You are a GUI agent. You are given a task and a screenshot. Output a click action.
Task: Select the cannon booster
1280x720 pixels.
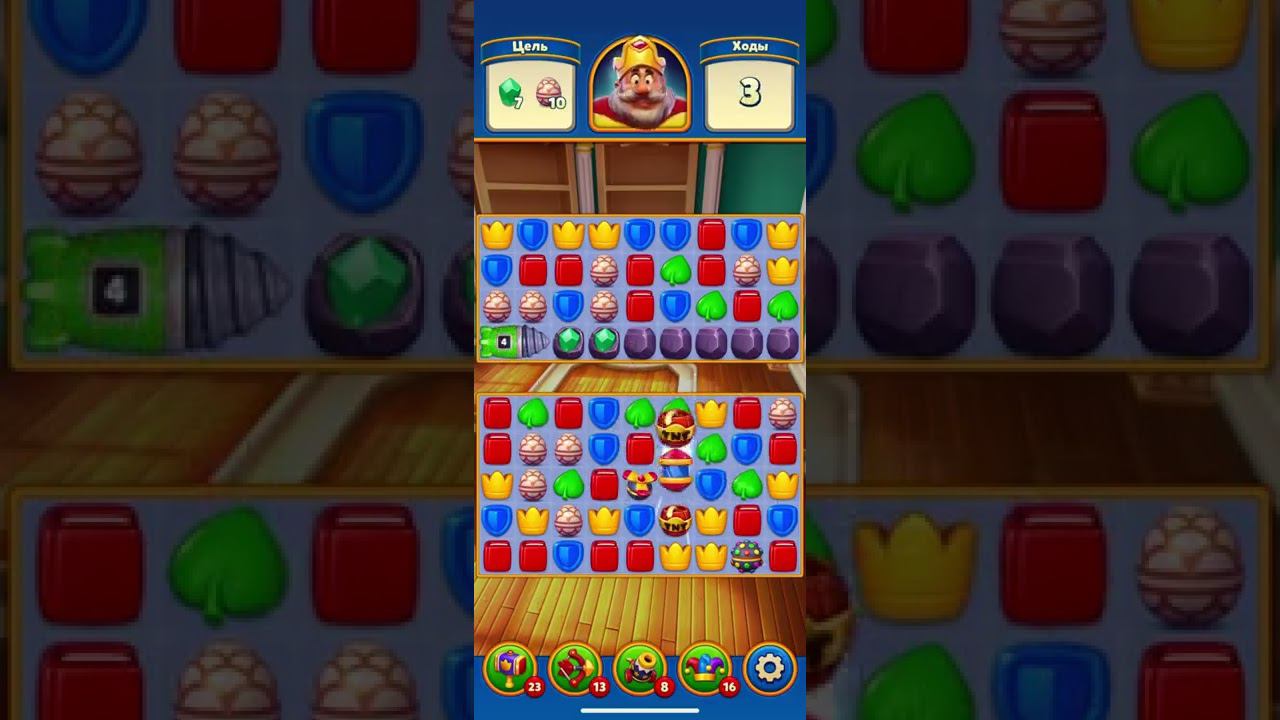640,667
